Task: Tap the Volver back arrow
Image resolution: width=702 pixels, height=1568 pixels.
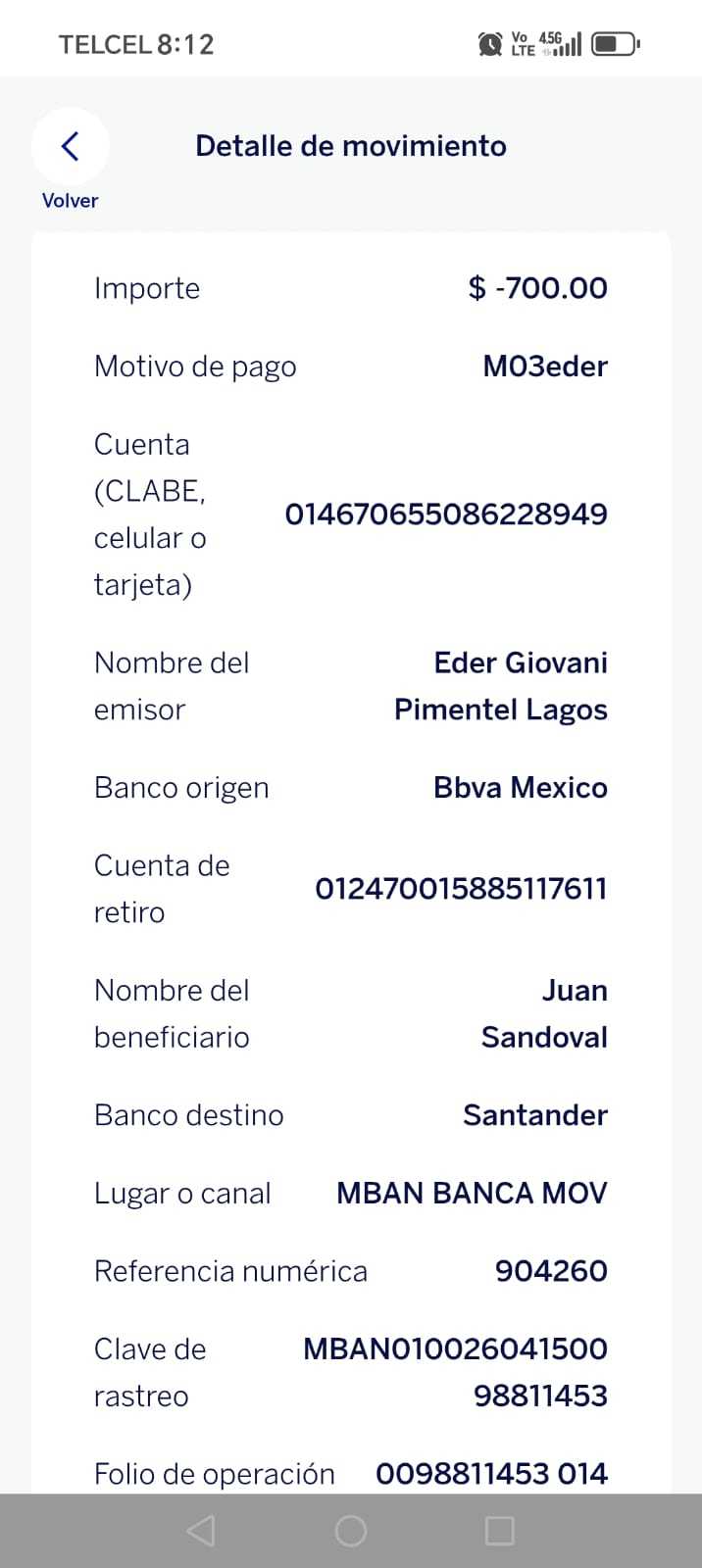Action: click(x=70, y=147)
